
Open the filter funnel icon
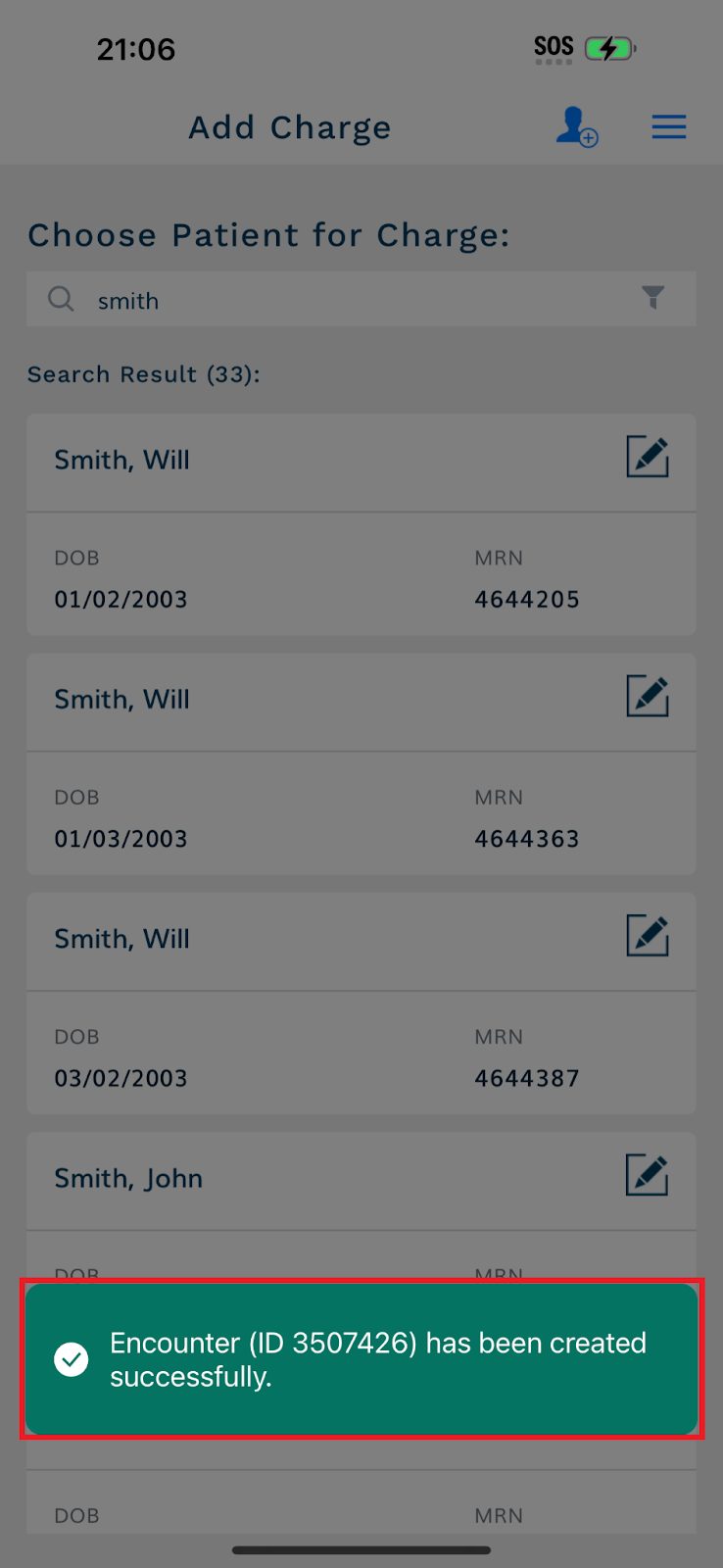(653, 297)
